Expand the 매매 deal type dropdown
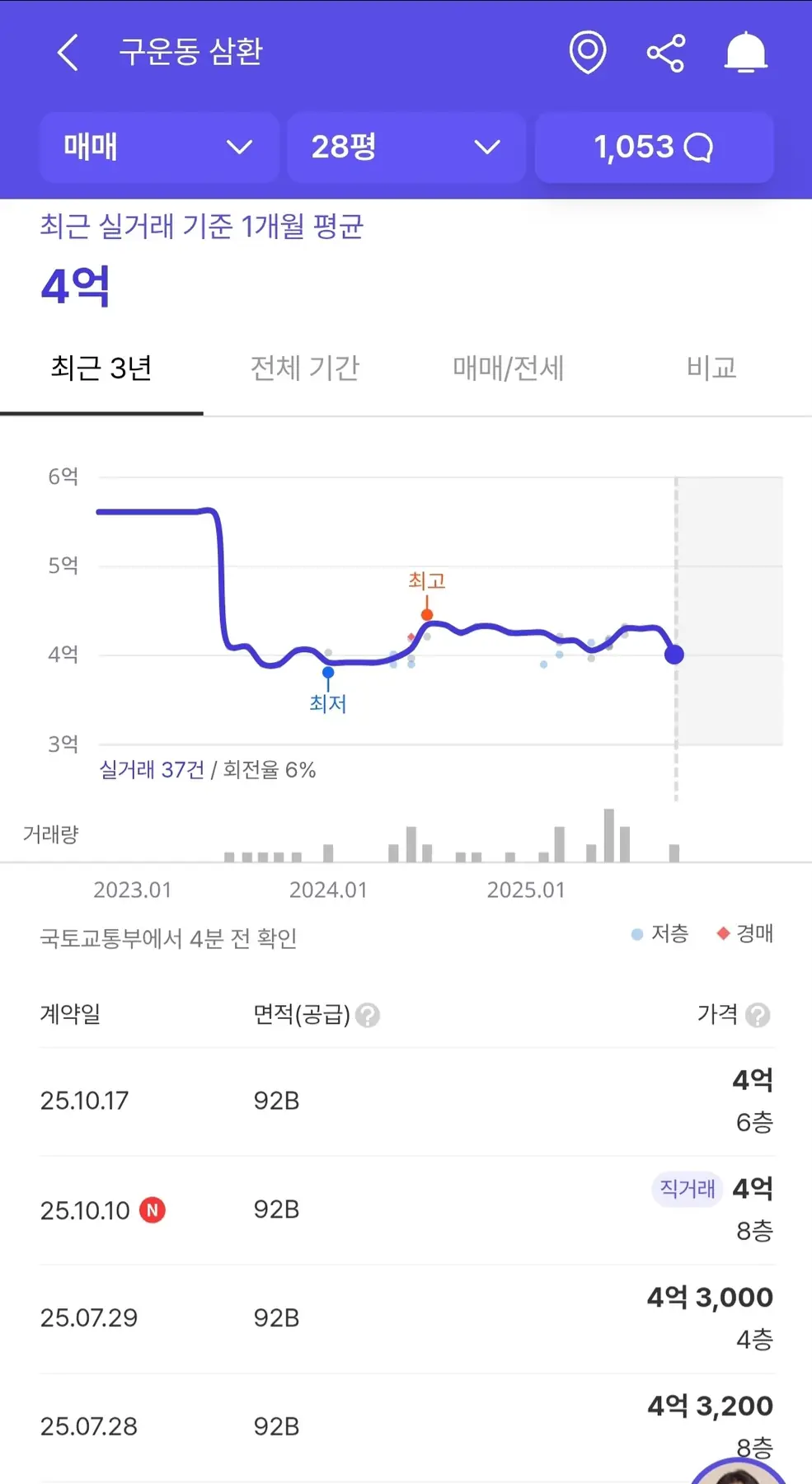This screenshot has height=1484, width=812. 159,148
